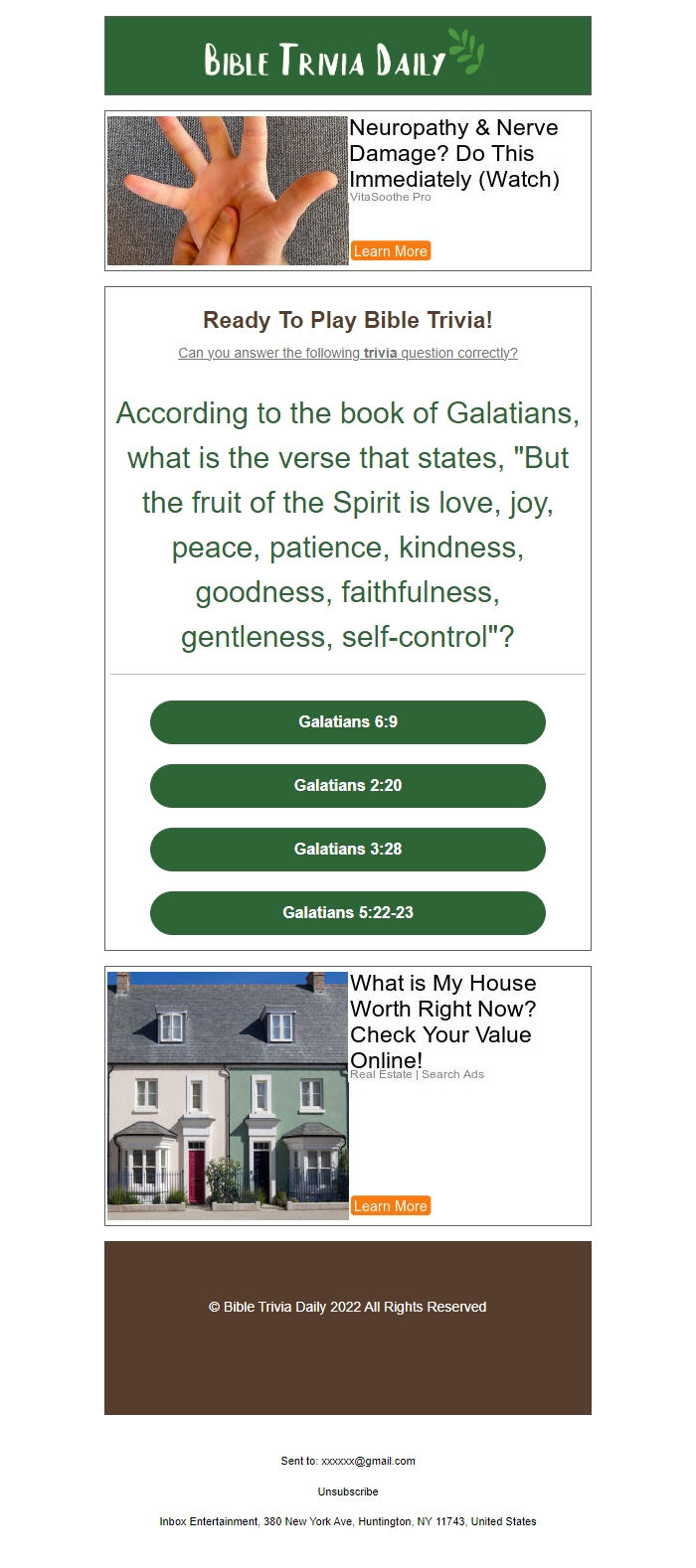Select the Galatians 2:20 answer
This screenshot has height=1568, width=696.
click(x=348, y=786)
